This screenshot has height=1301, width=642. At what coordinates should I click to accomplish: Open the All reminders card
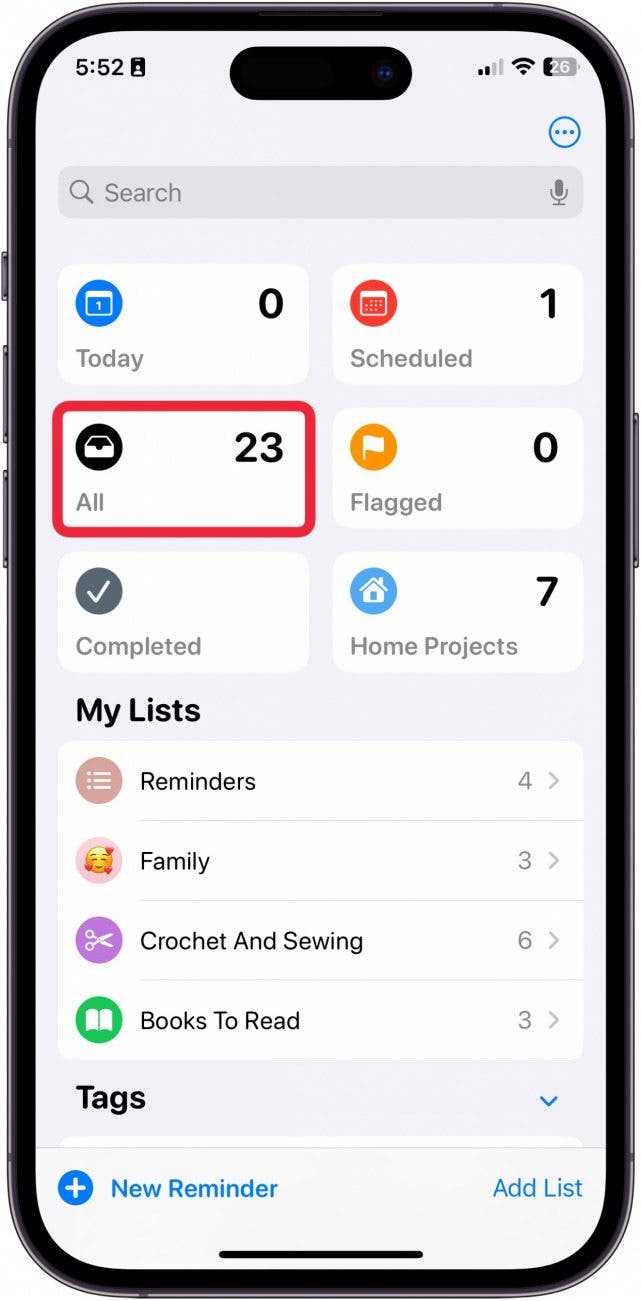tap(183, 468)
